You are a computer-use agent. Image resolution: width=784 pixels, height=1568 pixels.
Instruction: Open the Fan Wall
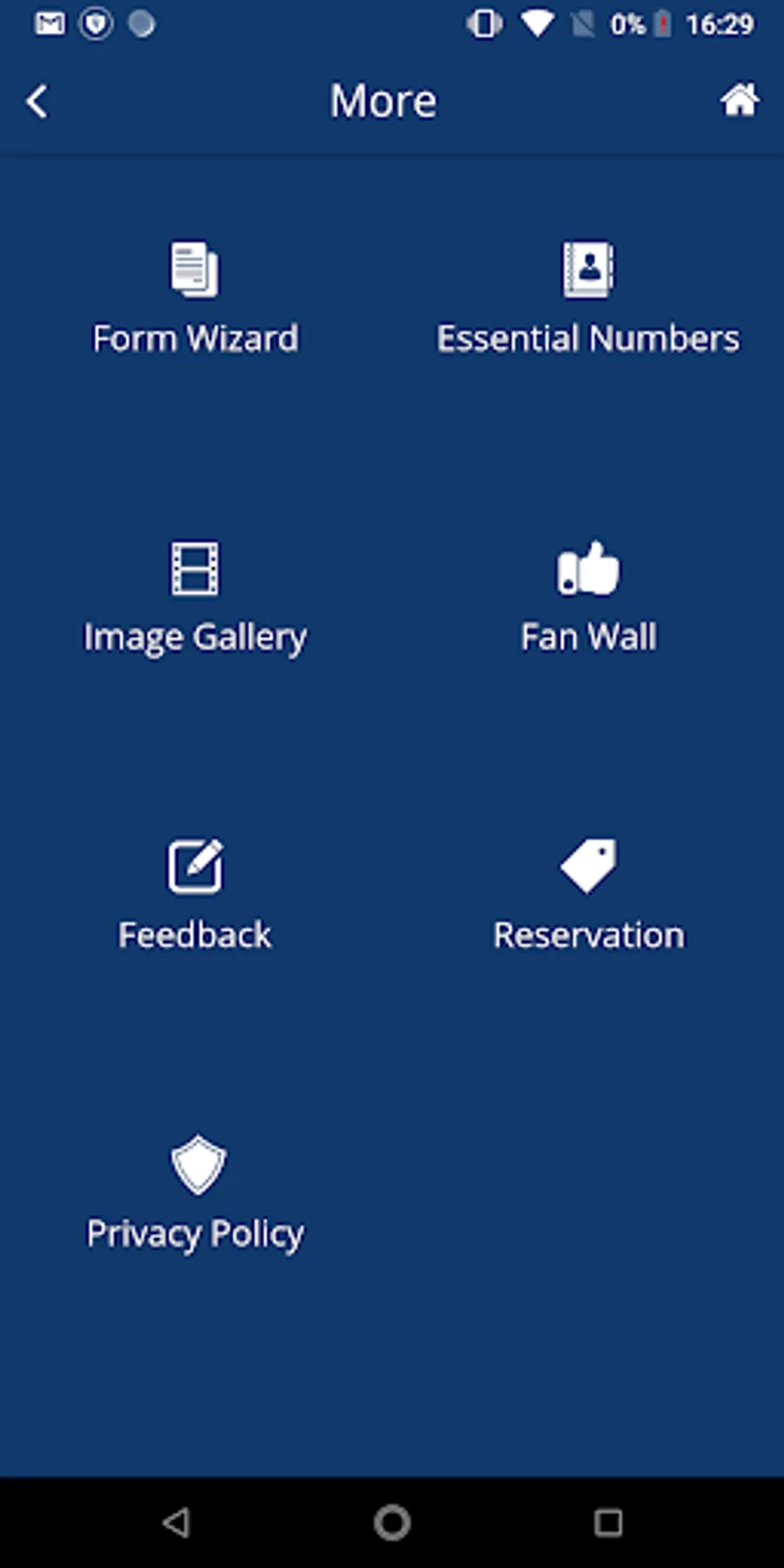[x=588, y=598]
